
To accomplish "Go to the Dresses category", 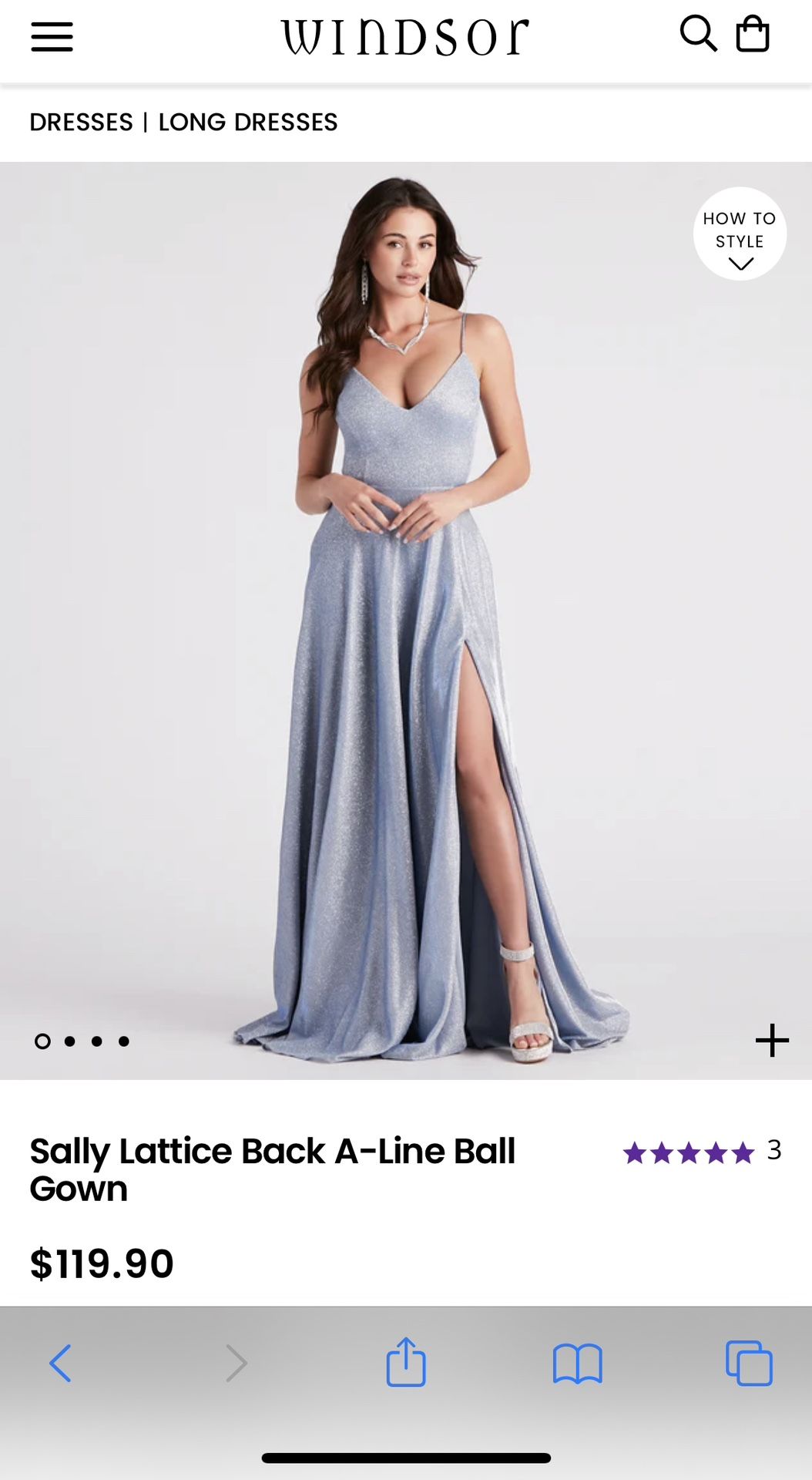I will click(81, 122).
